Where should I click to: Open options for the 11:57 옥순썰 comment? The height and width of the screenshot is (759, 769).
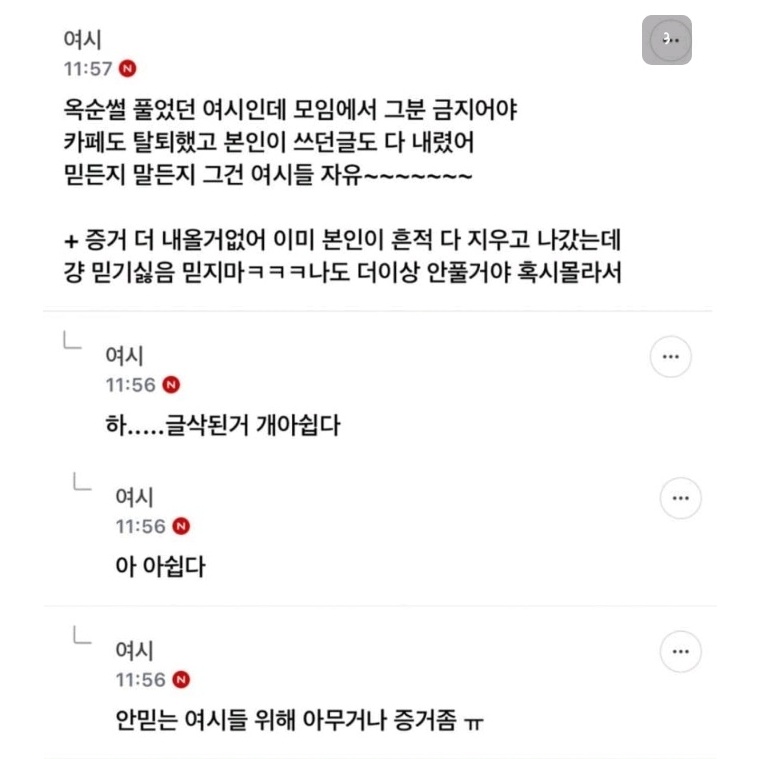(667, 40)
